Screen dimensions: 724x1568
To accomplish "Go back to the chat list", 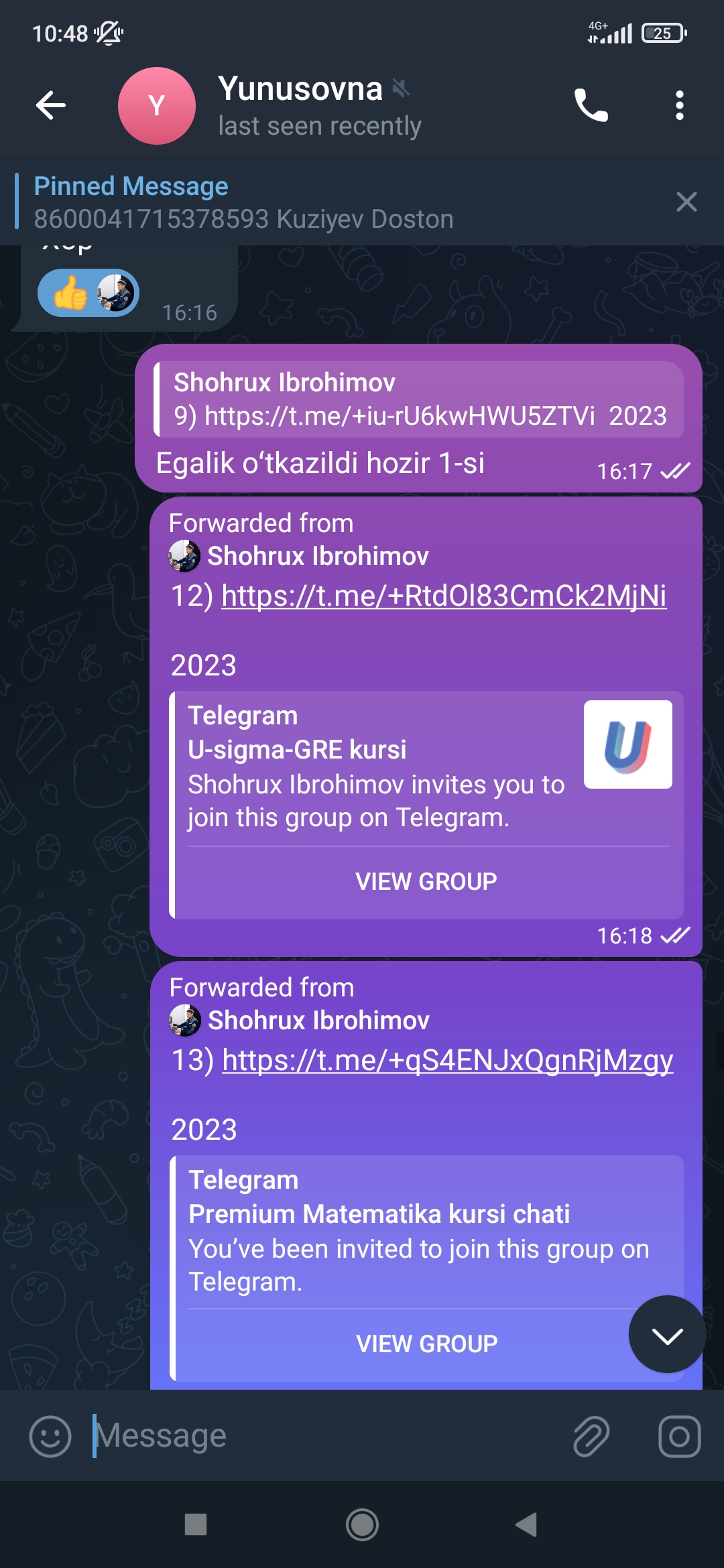I will point(51,105).
